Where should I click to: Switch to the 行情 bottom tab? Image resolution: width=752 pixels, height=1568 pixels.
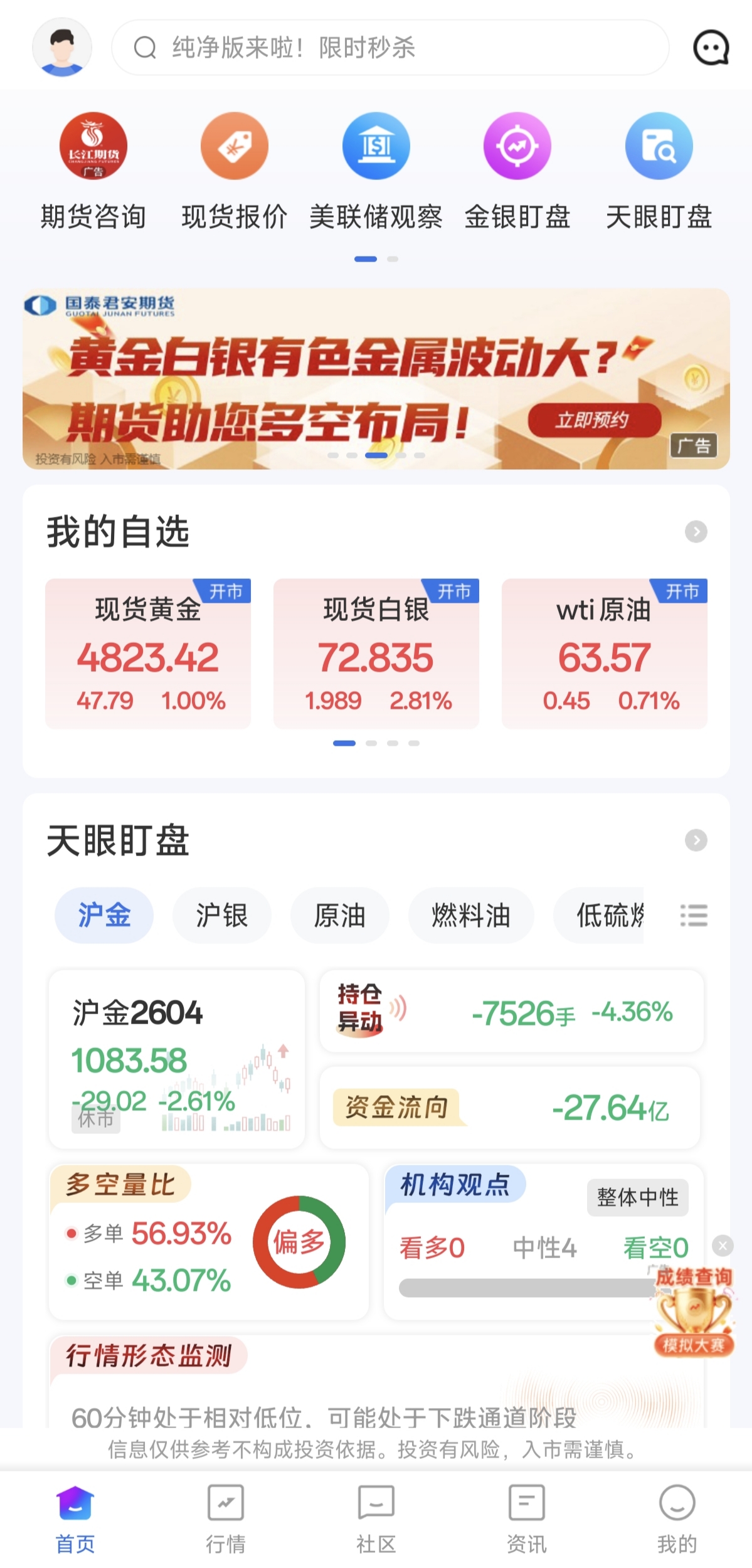coord(225,1518)
